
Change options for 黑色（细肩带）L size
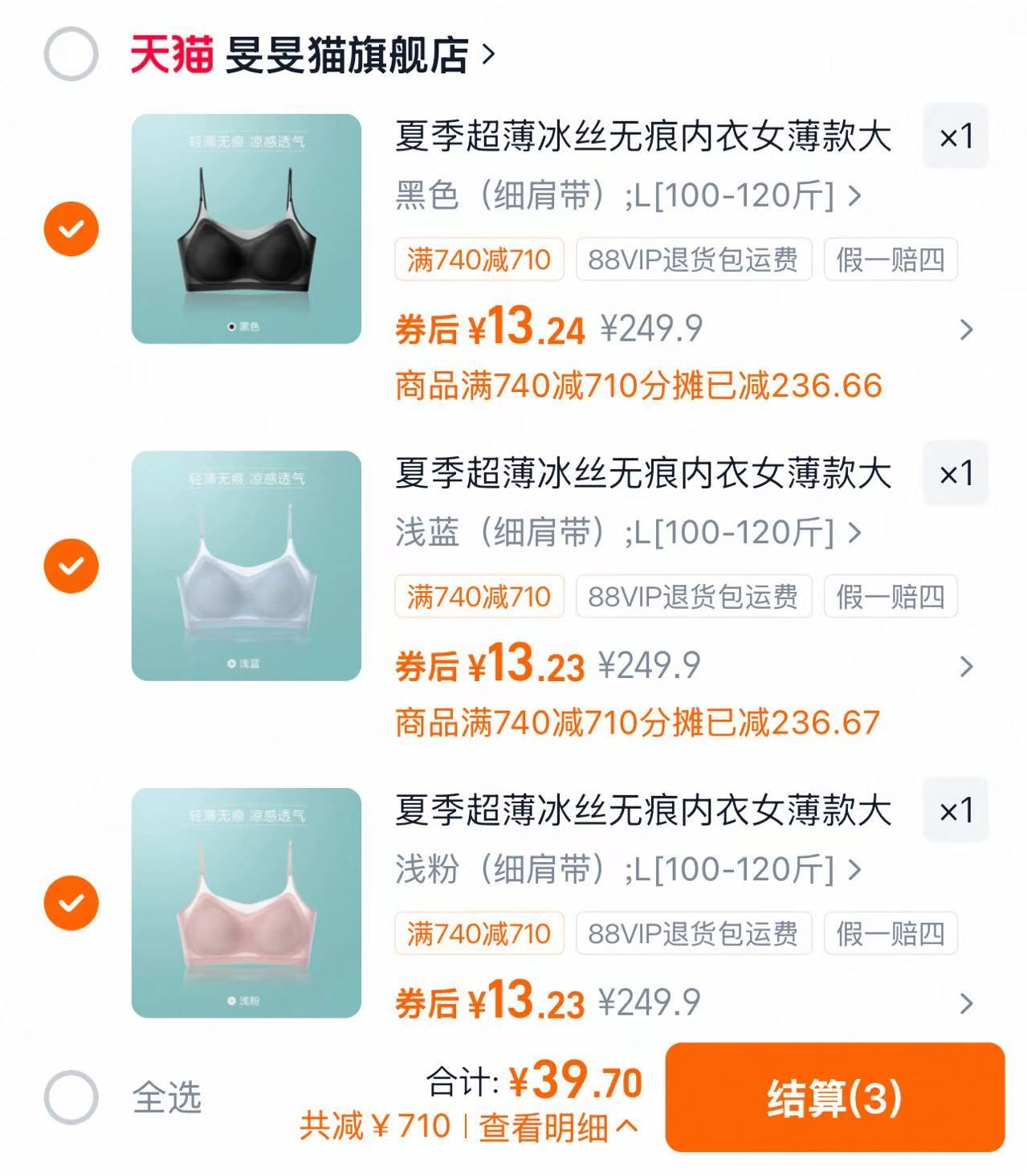[x=627, y=195]
